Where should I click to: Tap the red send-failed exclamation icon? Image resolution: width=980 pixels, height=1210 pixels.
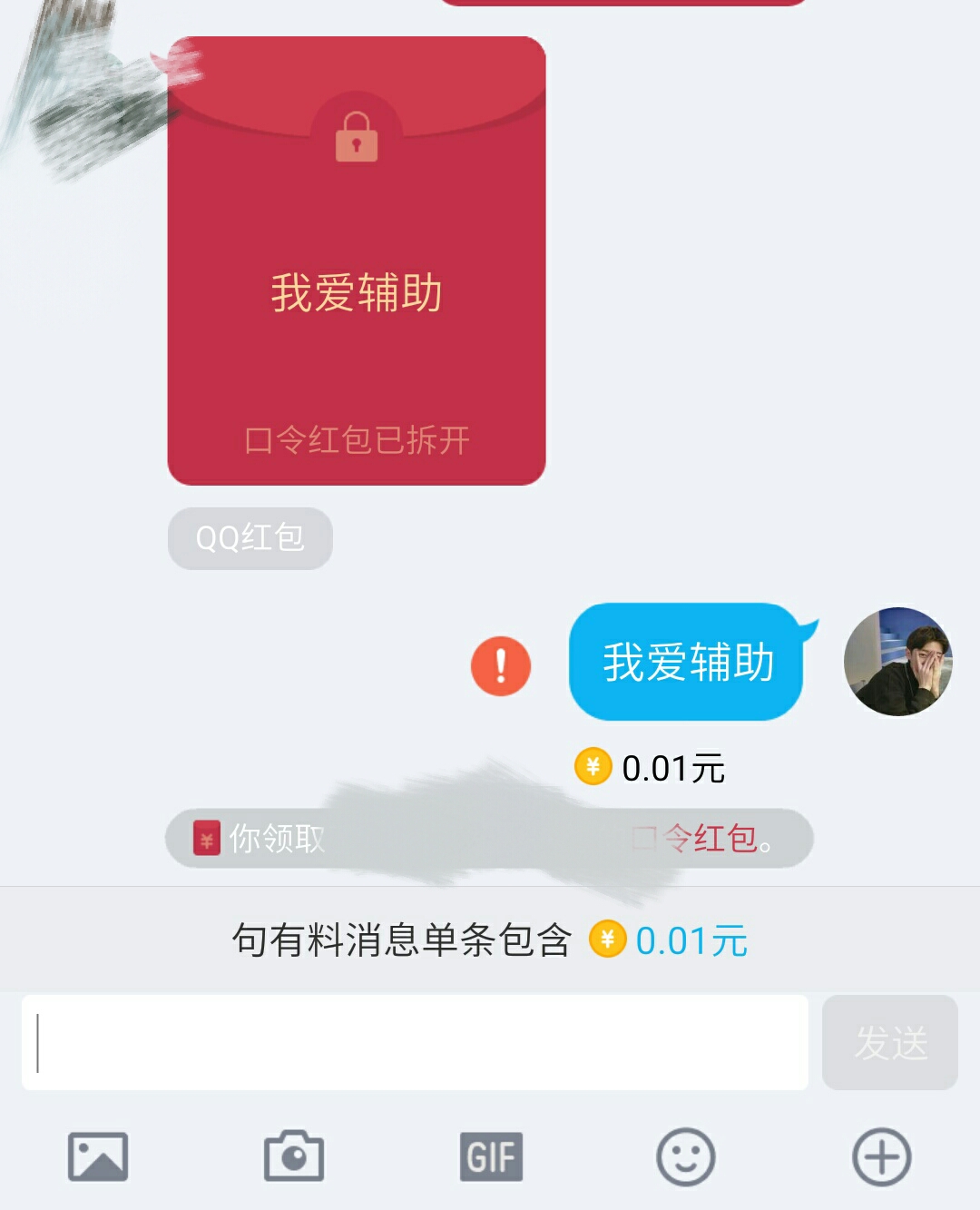pyautogui.click(x=500, y=666)
